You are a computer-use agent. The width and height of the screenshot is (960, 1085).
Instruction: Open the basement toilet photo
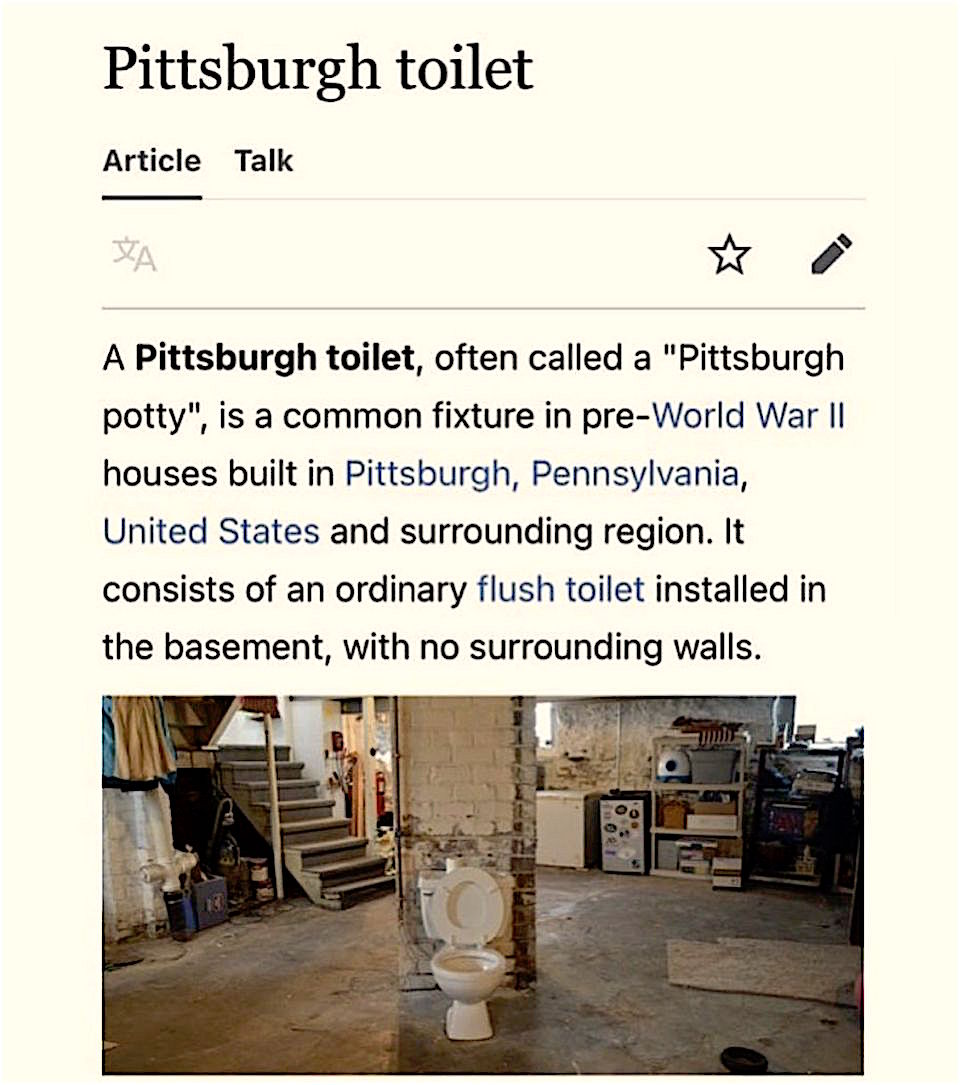482,884
